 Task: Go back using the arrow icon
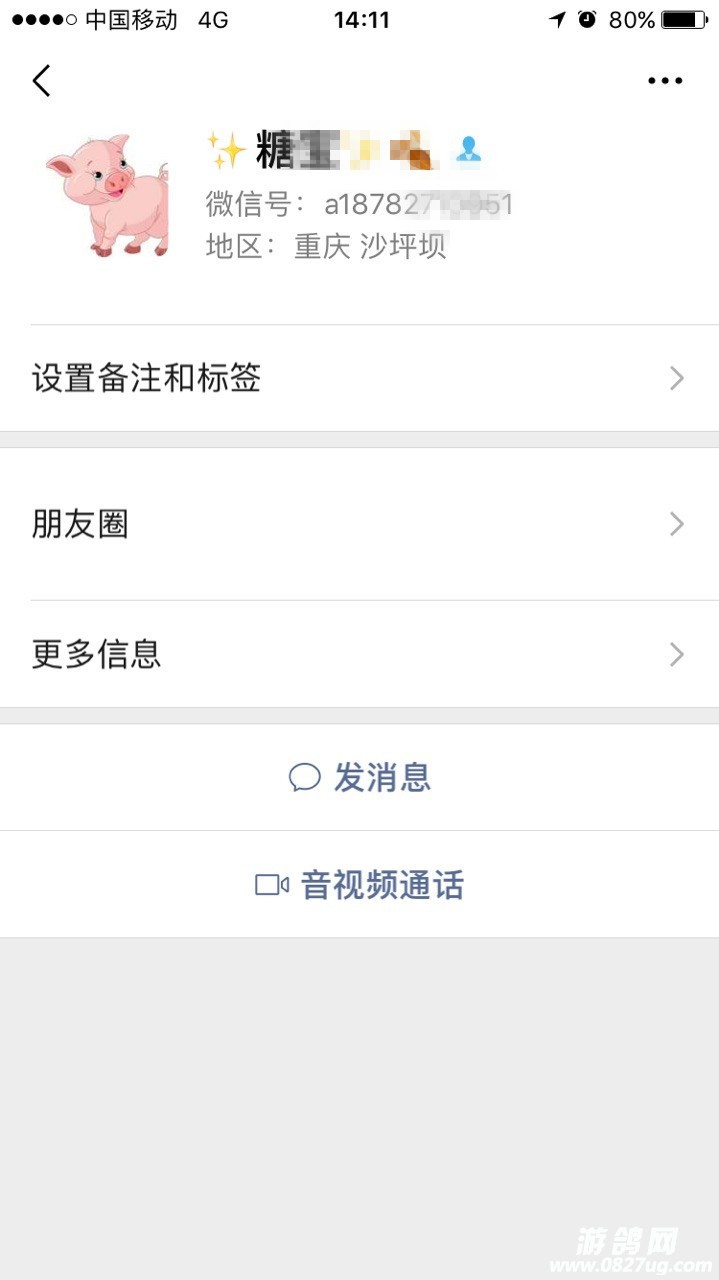tap(41, 80)
